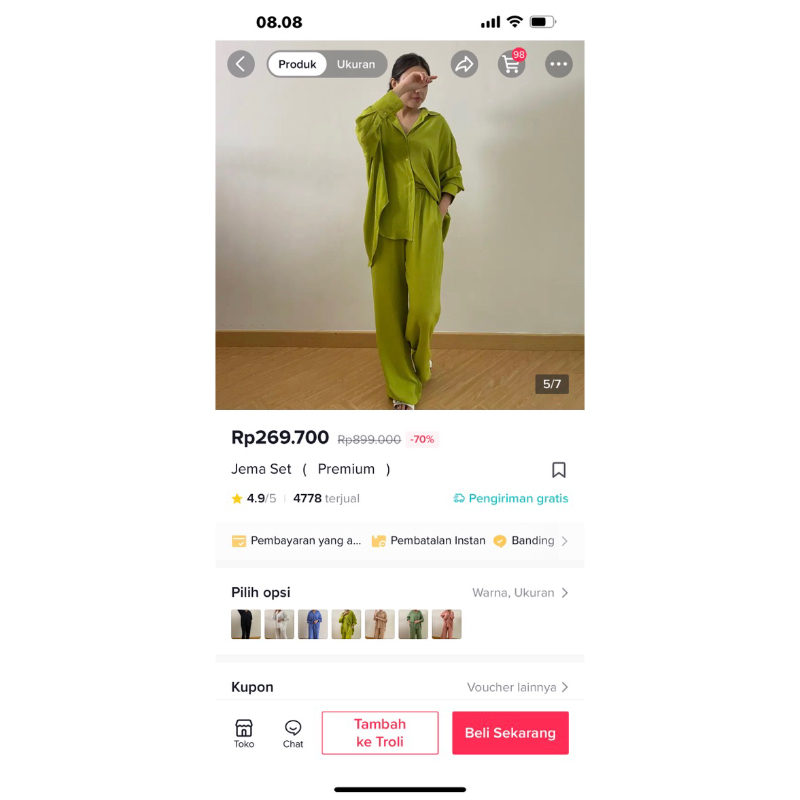
Task: Share this product
Action: (x=464, y=64)
